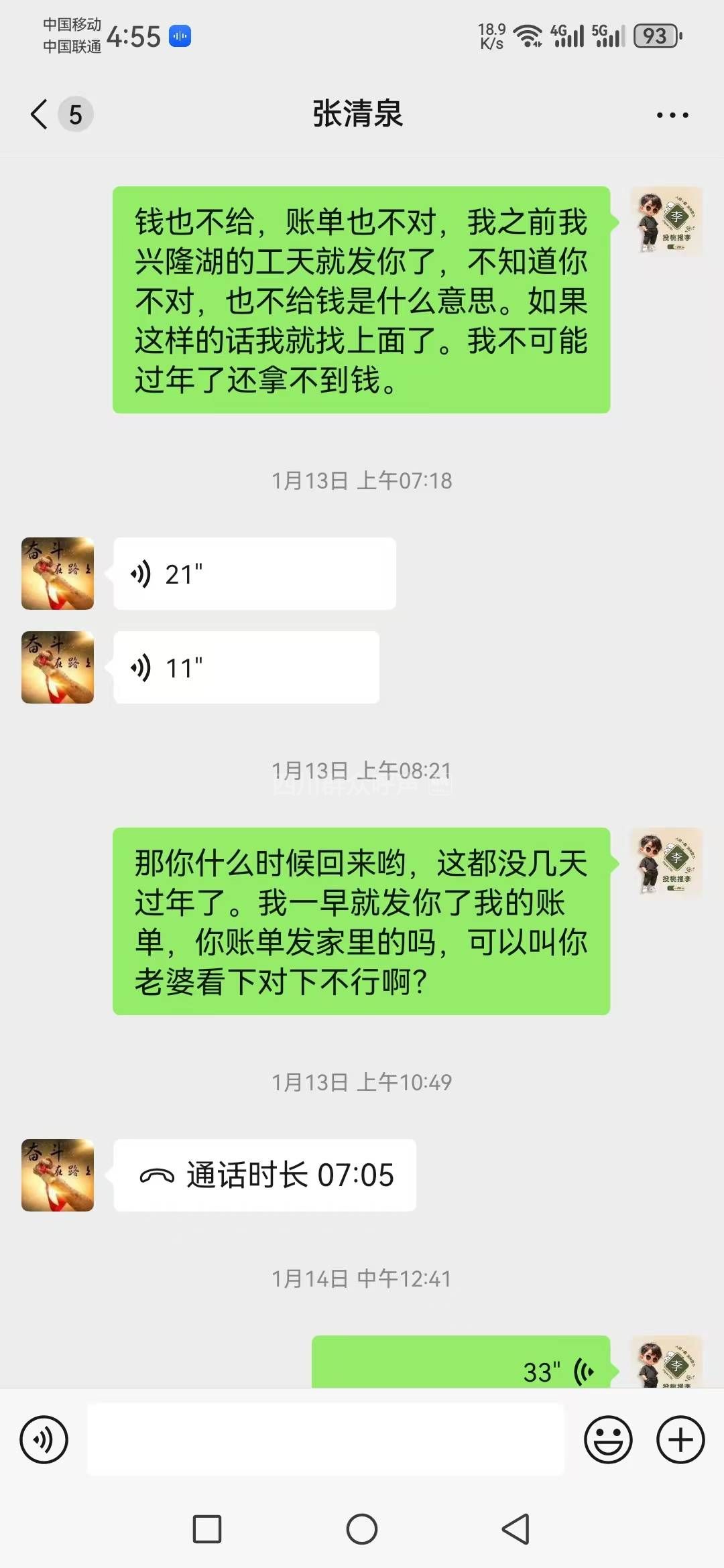
Task: Tap the 07:05 call duration record
Action: click(265, 1175)
